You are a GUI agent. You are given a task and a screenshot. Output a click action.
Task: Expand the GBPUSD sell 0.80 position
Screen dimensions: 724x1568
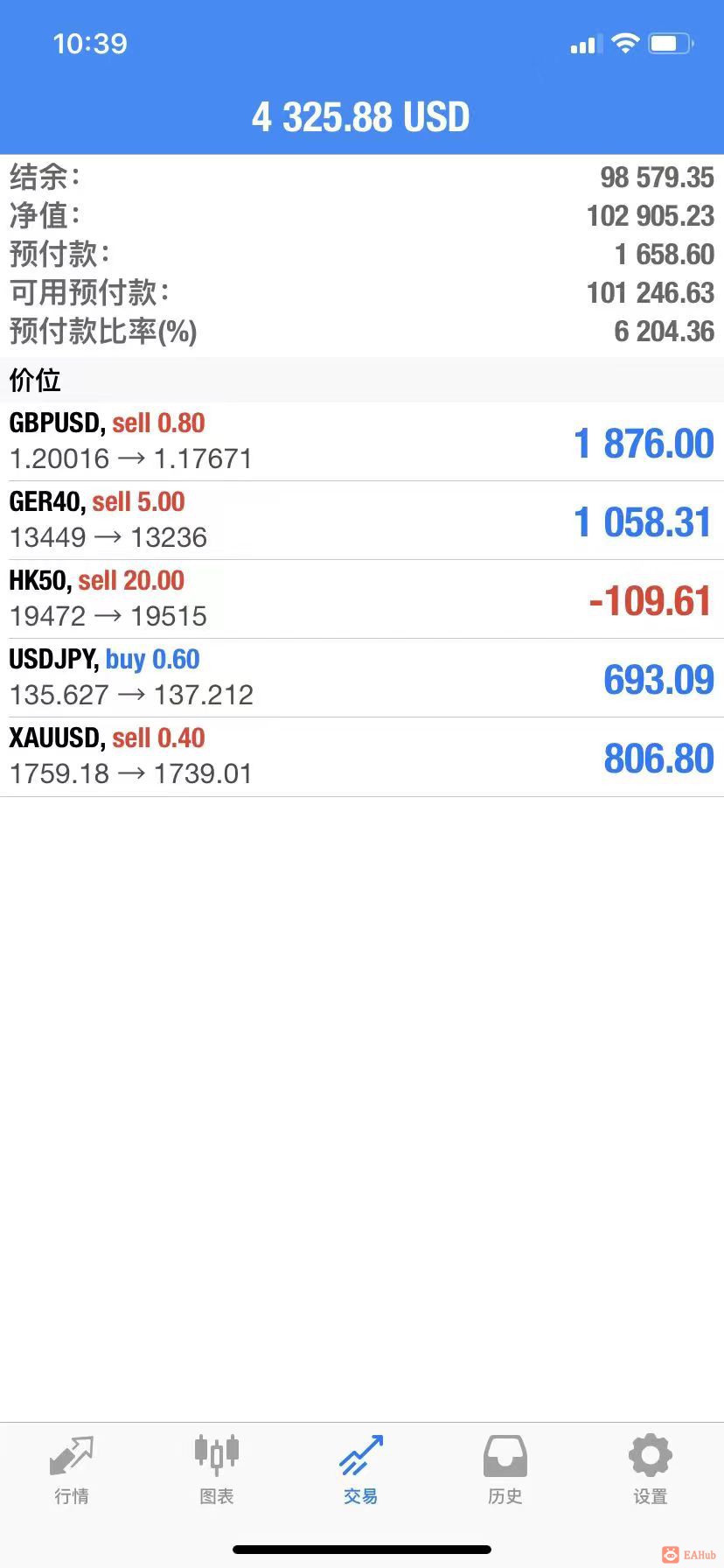[x=361, y=441]
